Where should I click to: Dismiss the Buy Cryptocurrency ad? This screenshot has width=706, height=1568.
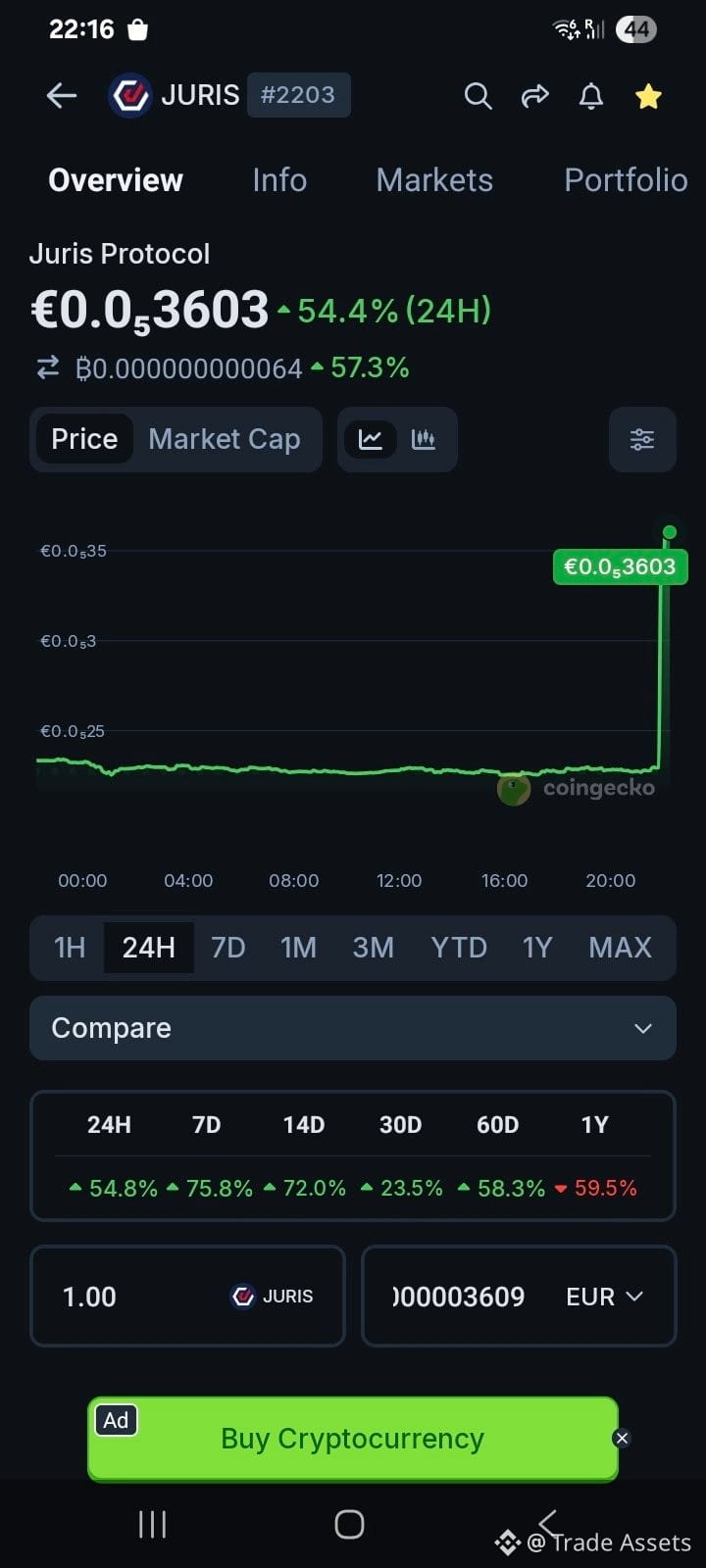622,1439
